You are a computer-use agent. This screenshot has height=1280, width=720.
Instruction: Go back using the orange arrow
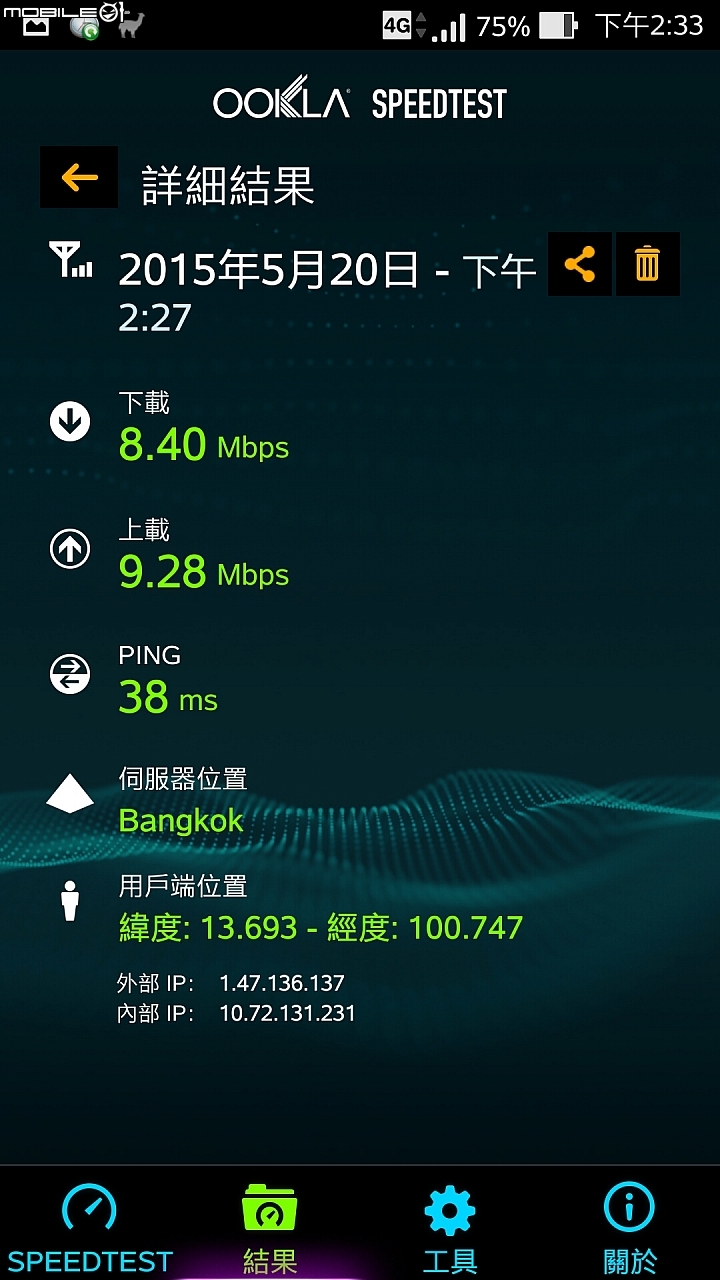[79, 178]
